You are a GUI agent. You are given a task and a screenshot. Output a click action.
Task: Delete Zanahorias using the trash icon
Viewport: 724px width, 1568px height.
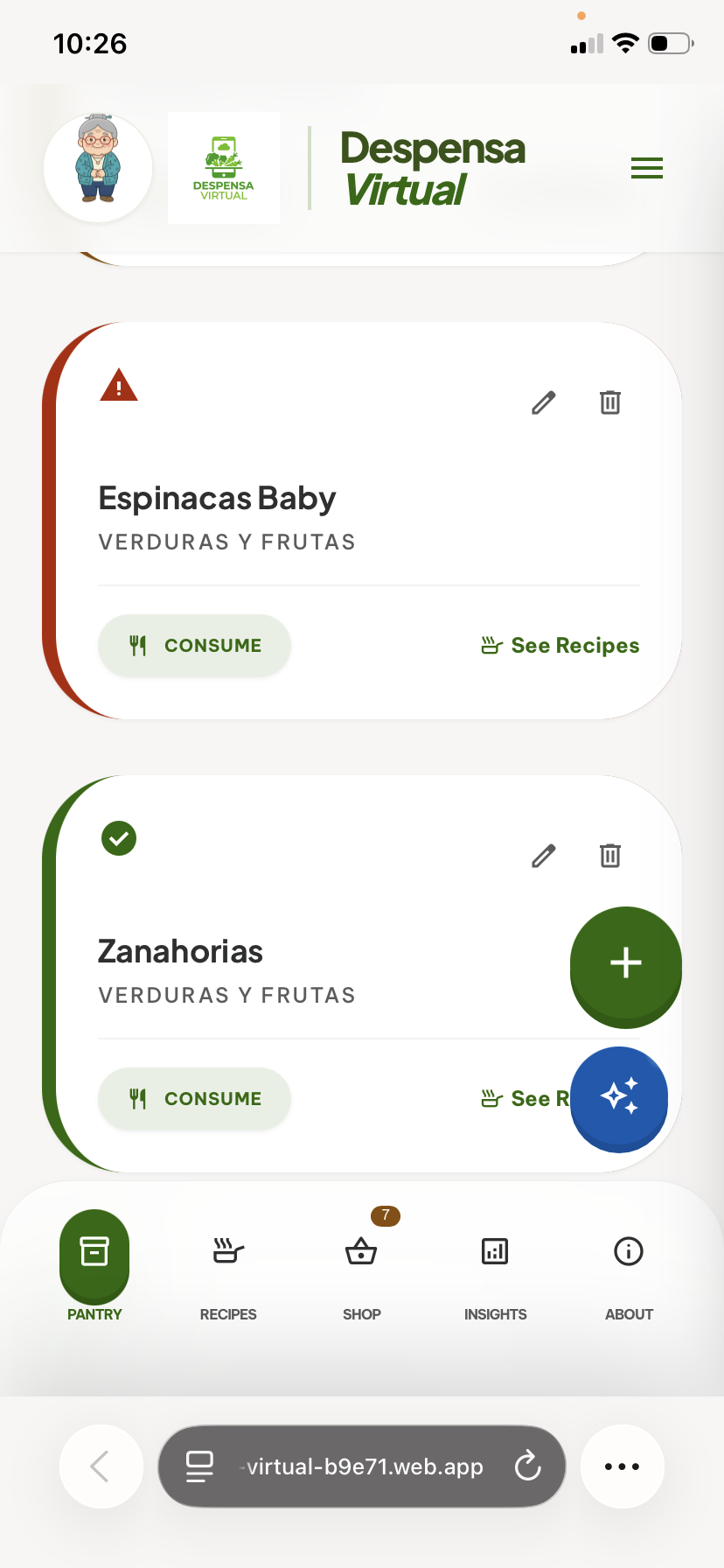(x=609, y=856)
